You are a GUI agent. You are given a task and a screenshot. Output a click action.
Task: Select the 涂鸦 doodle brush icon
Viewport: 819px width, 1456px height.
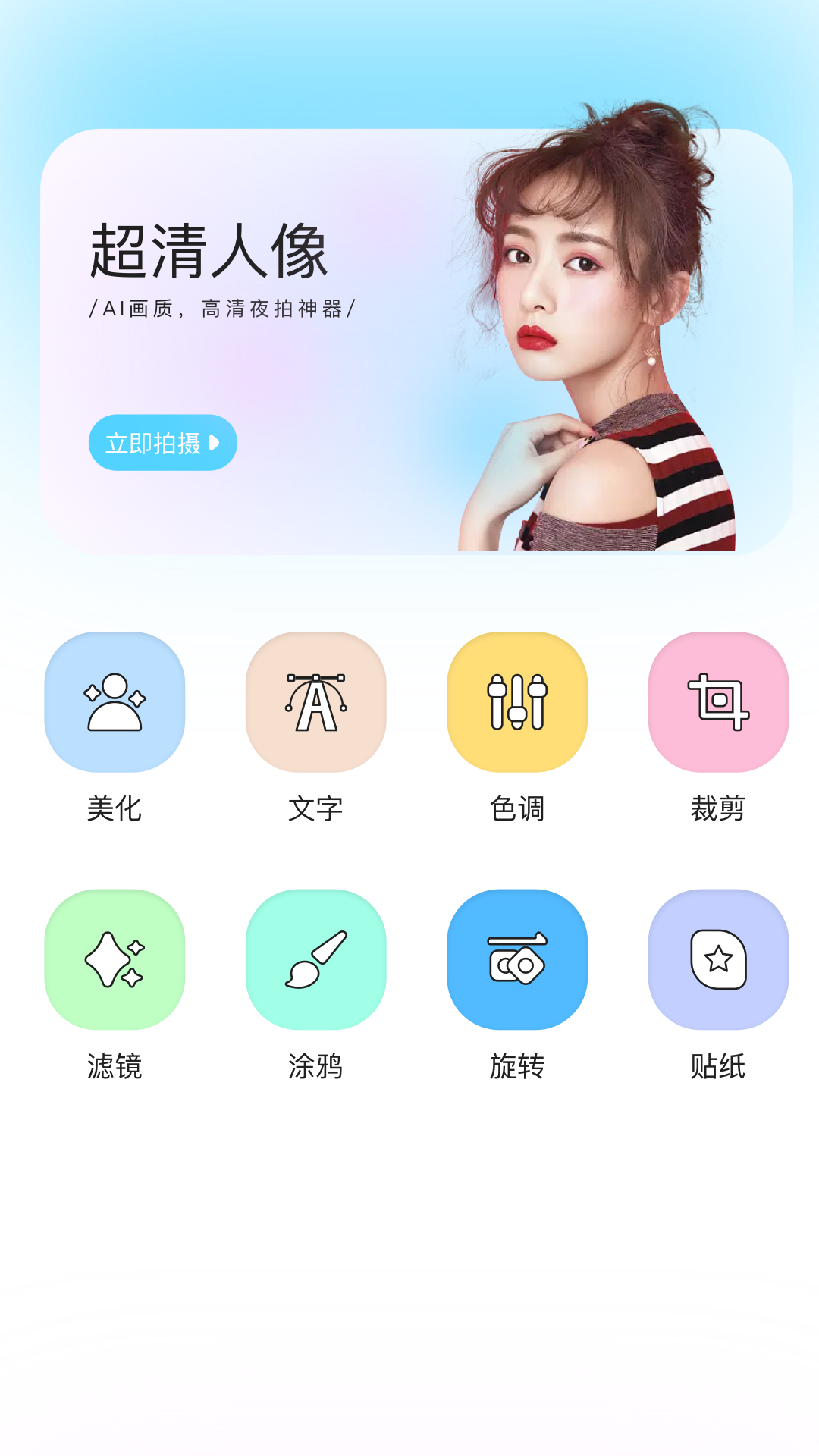pyautogui.click(x=316, y=959)
